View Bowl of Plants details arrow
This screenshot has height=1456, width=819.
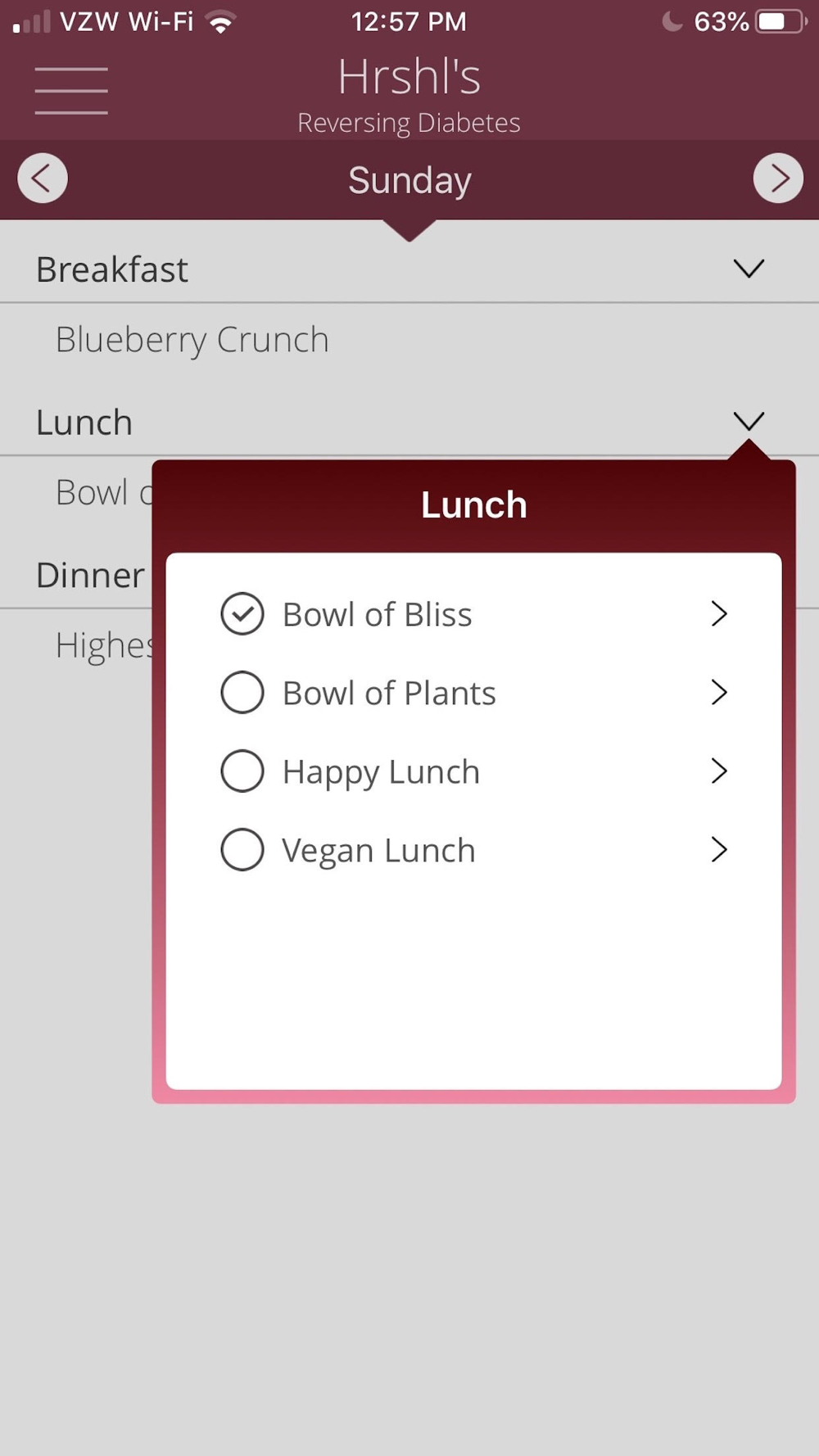point(719,692)
